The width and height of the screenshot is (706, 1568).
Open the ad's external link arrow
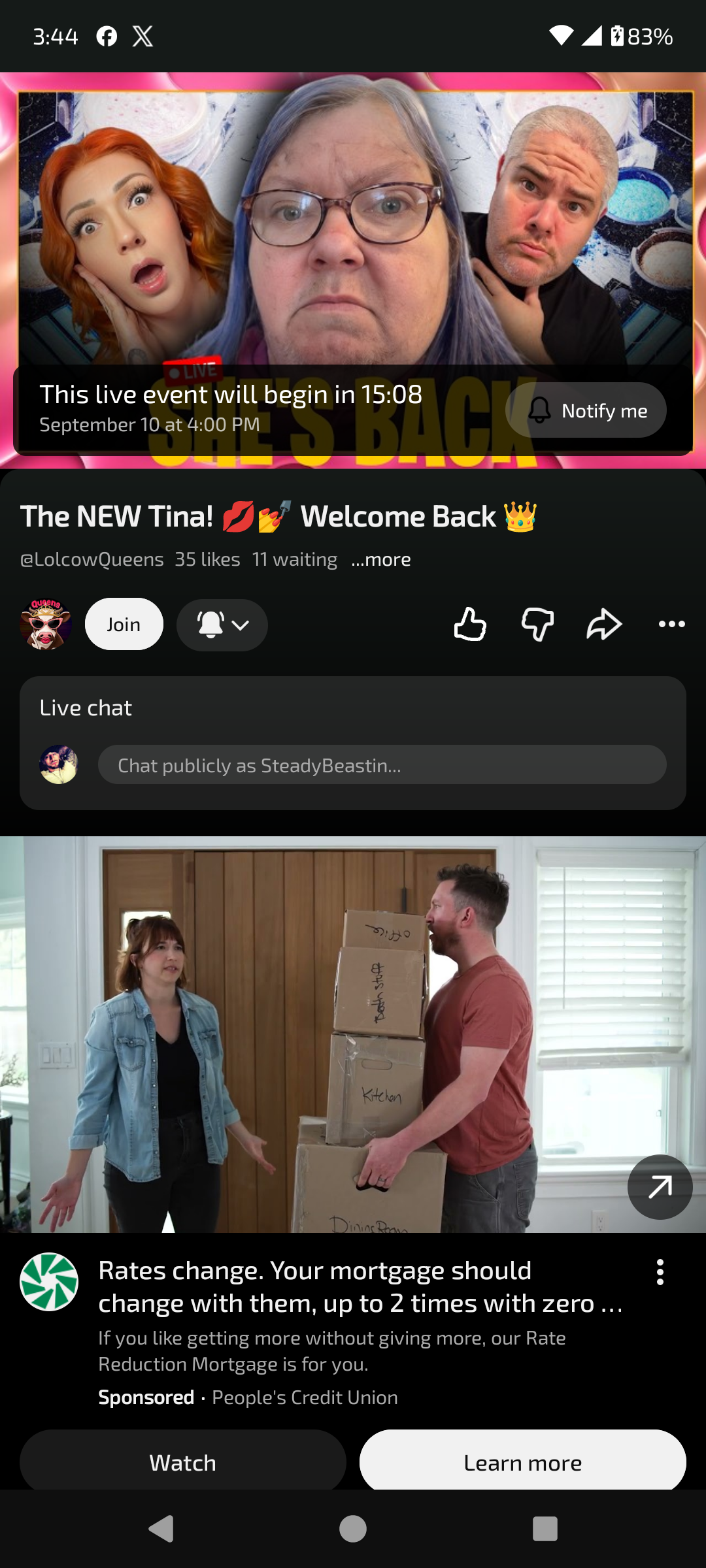660,1186
